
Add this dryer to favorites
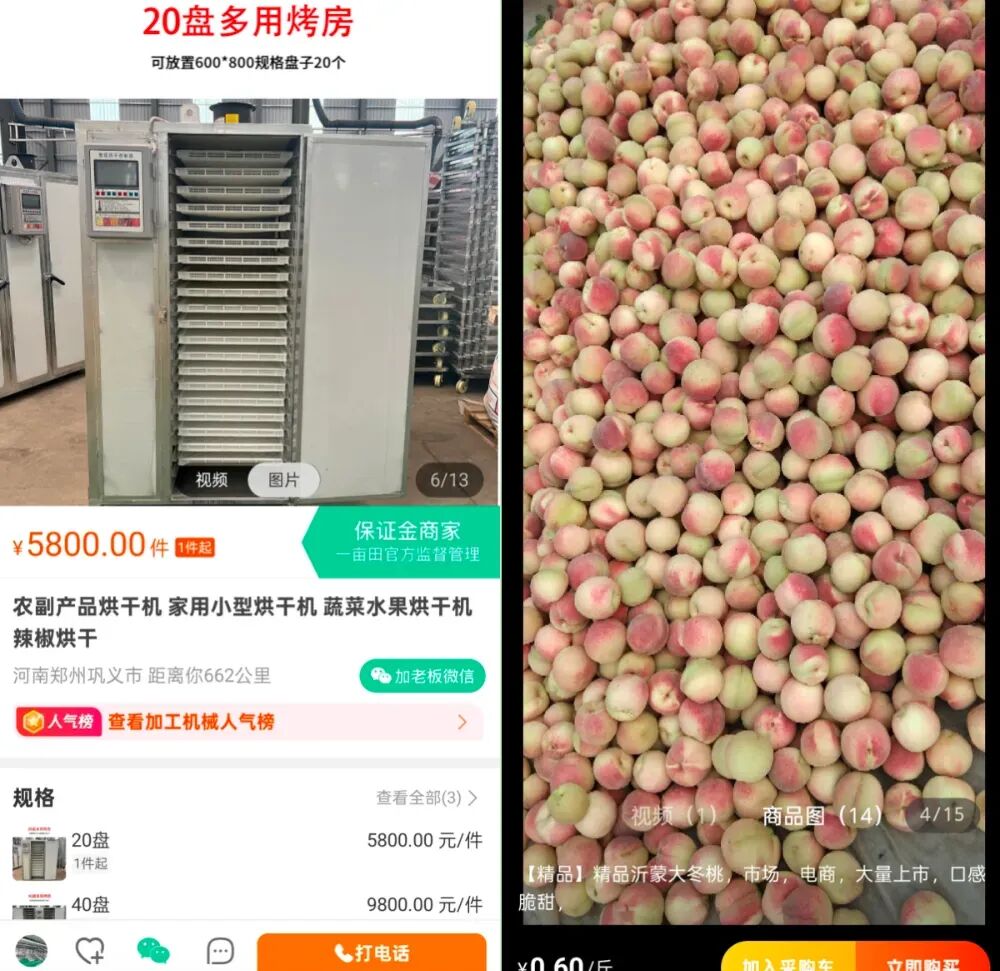[x=91, y=951]
